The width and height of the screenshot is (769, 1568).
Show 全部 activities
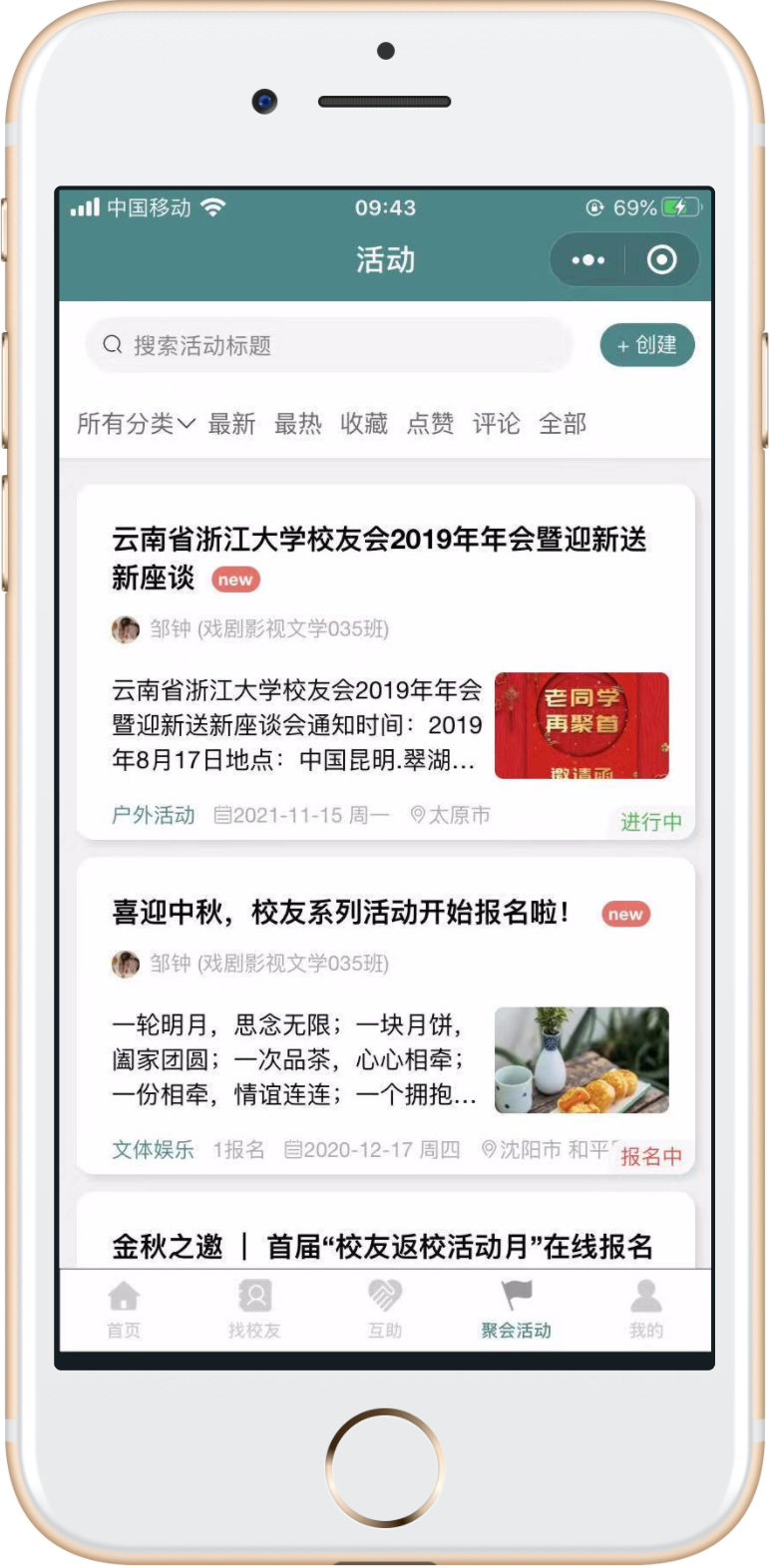click(x=563, y=424)
